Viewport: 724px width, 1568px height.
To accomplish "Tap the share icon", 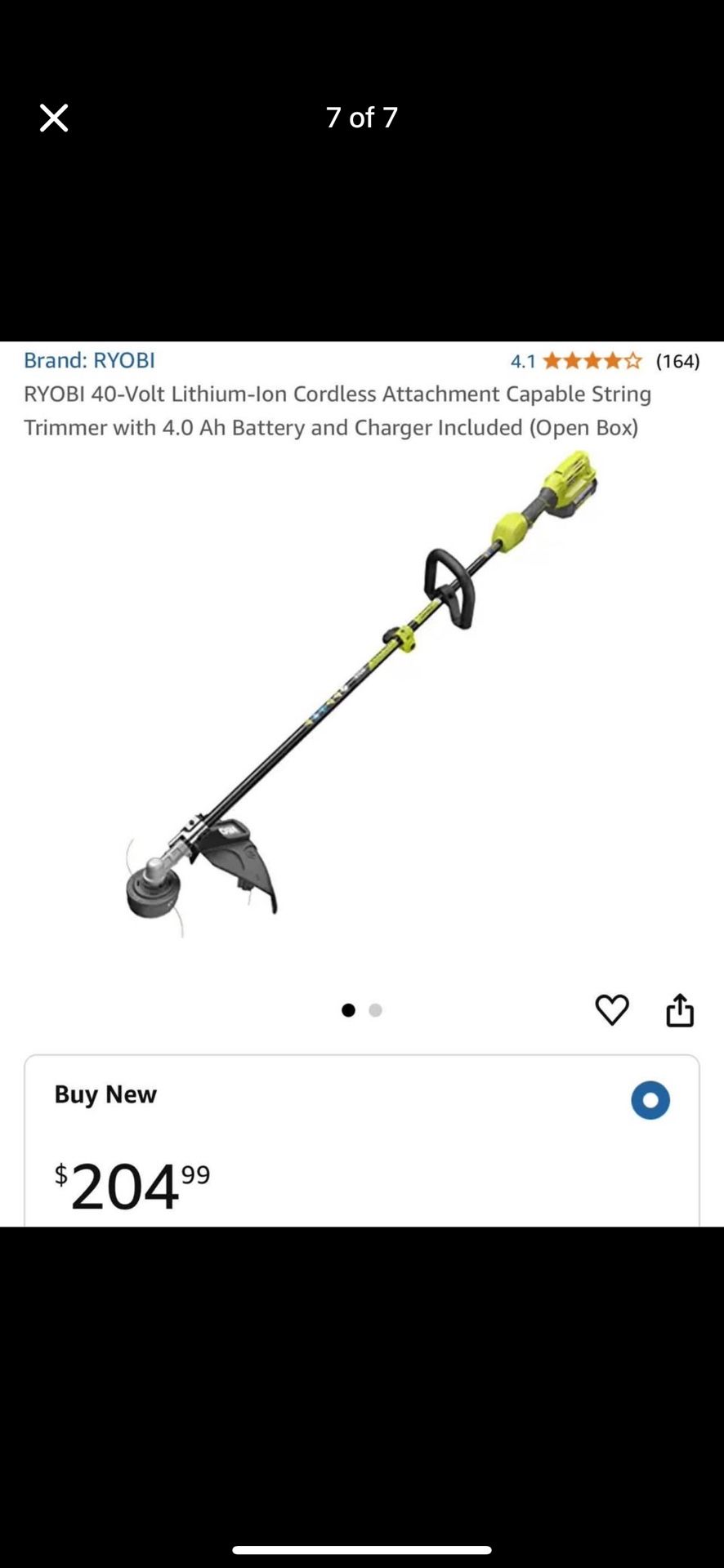I will point(680,1009).
